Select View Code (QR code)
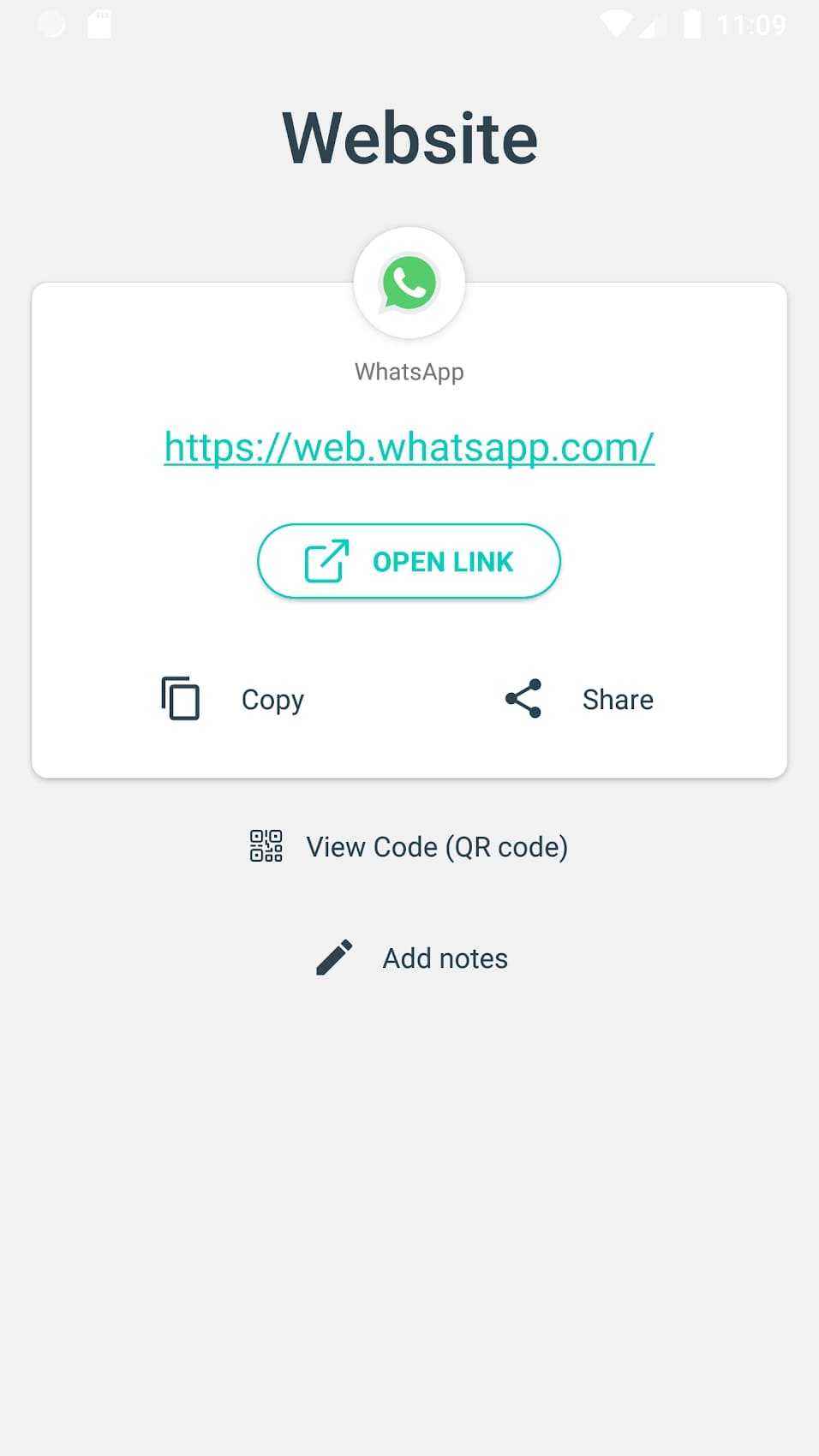Screen dimensions: 819x1456 [x=437, y=846]
